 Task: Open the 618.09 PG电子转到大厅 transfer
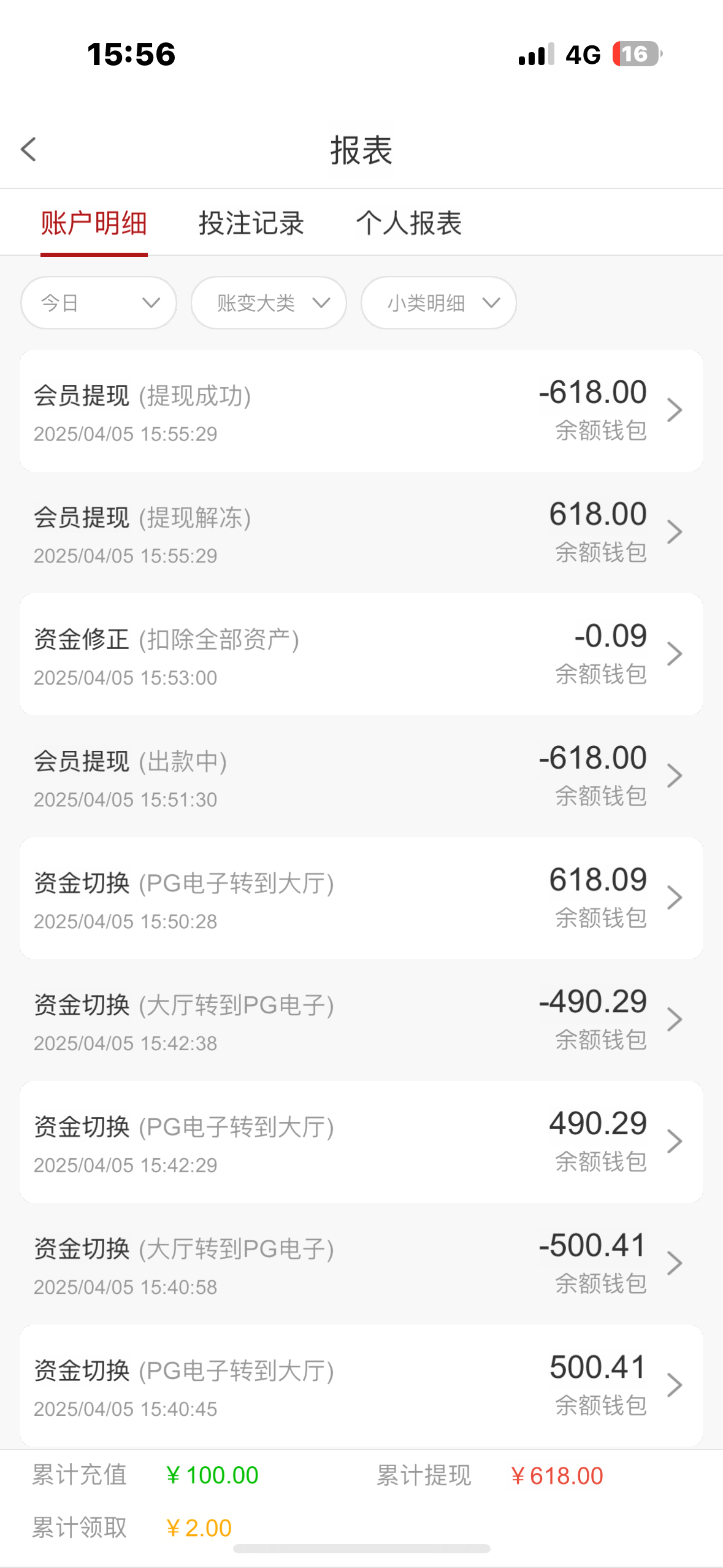point(361,898)
